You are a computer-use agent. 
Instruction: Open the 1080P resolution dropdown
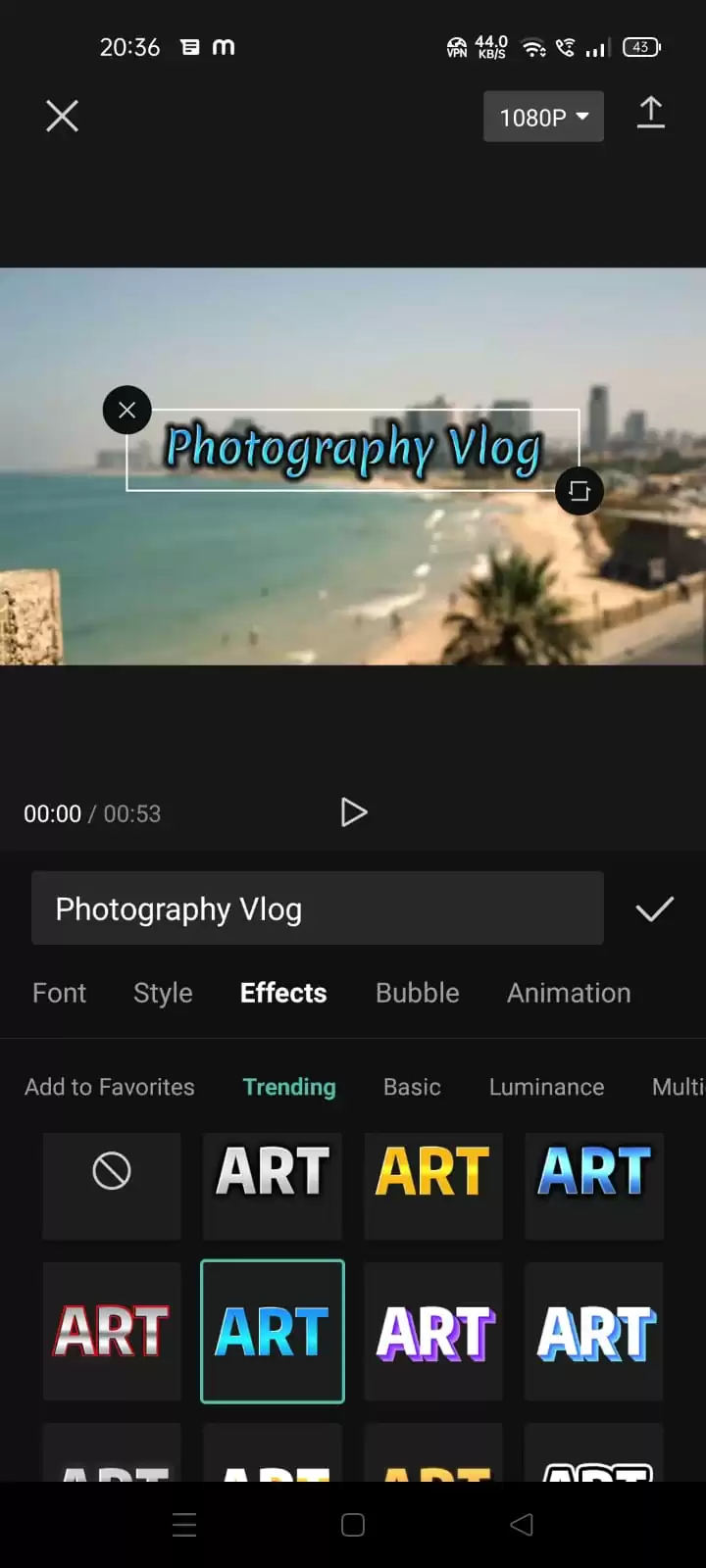click(x=543, y=117)
